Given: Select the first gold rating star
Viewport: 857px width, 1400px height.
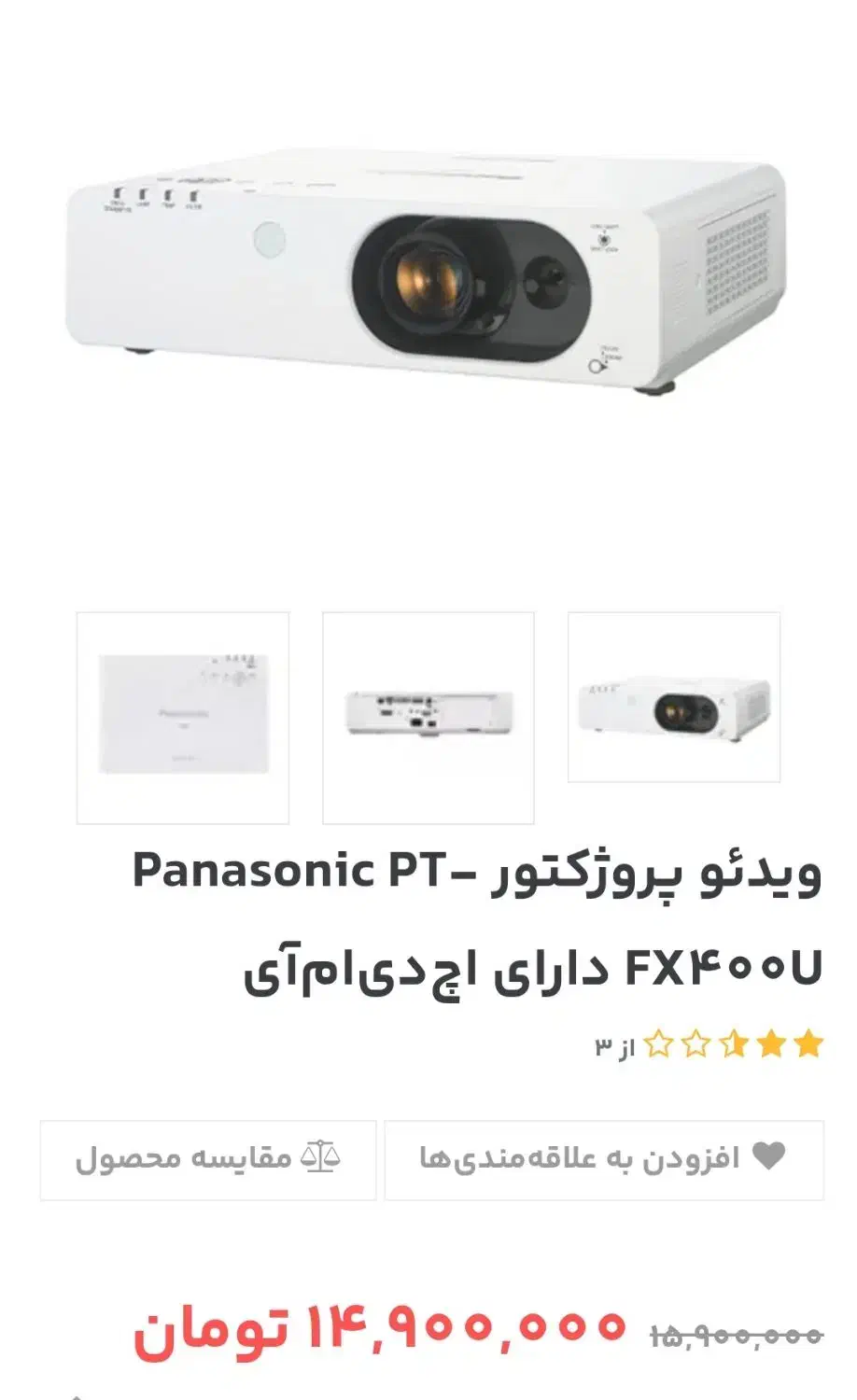Looking at the screenshot, I should [807, 1047].
